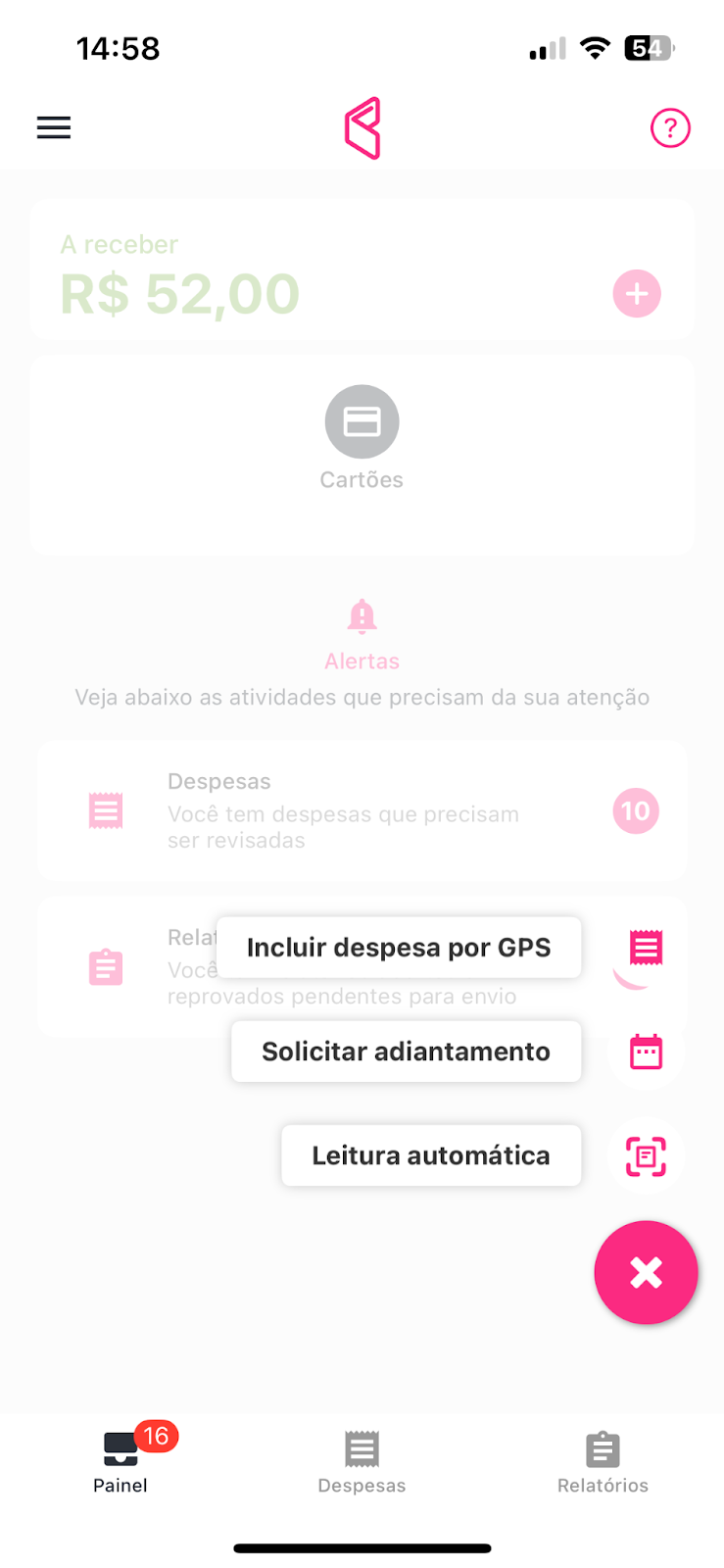This screenshot has height=1568, width=724.
Task: Open the Despesas alert with 10 pending items
Action: [x=294, y=810]
